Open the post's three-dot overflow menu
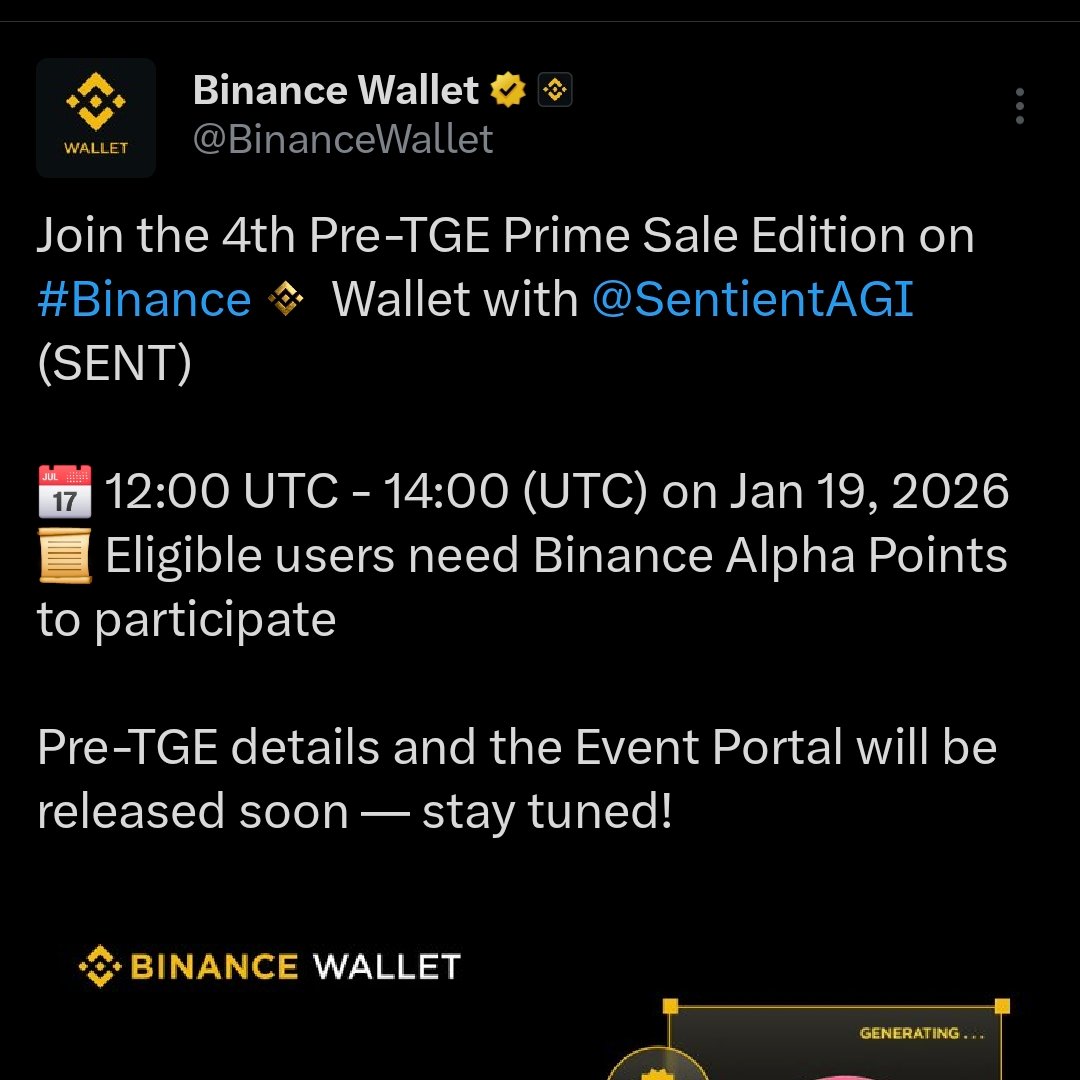 1019,106
